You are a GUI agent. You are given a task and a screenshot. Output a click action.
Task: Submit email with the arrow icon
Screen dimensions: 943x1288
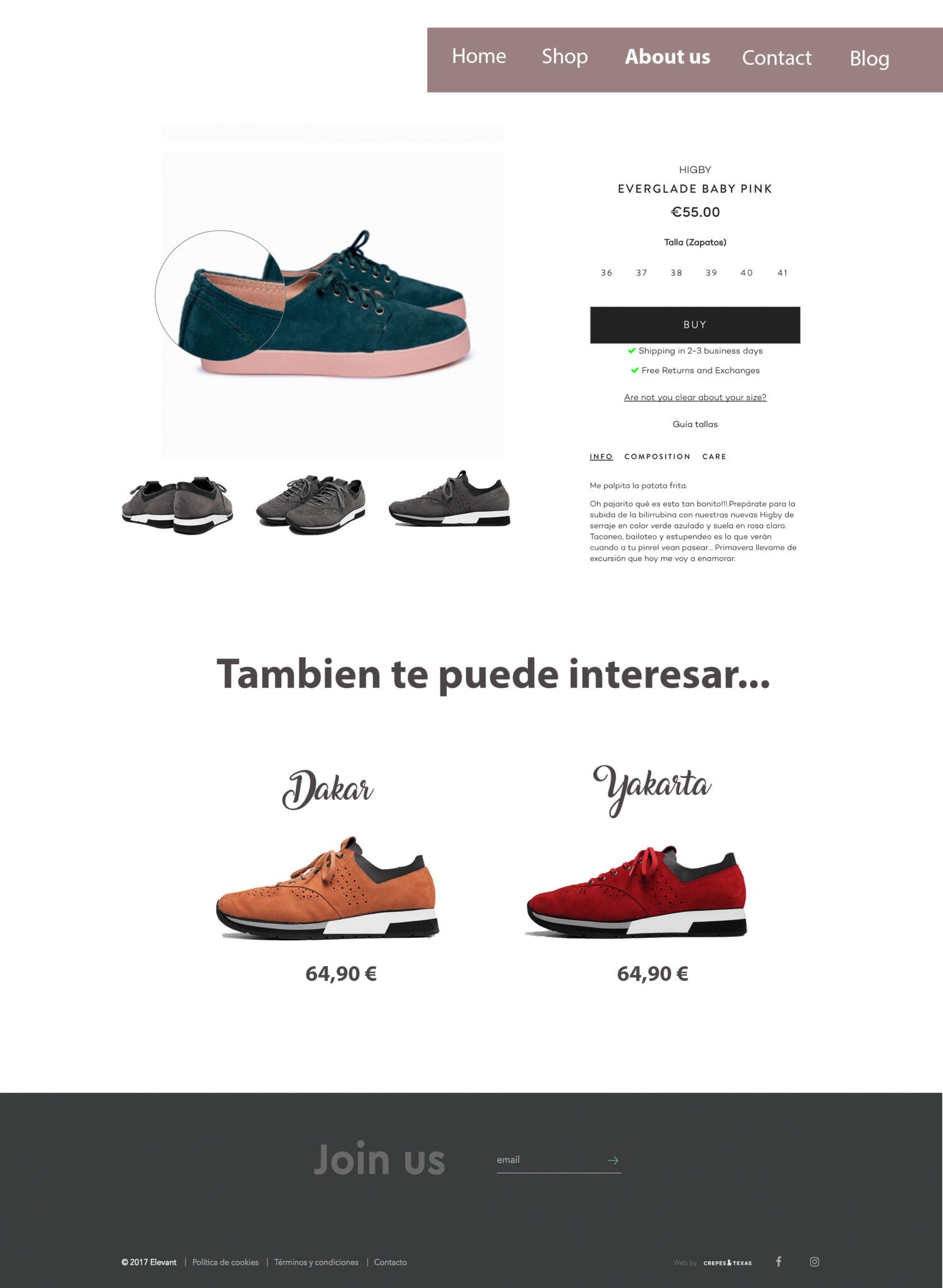pyautogui.click(x=613, y=1160)
